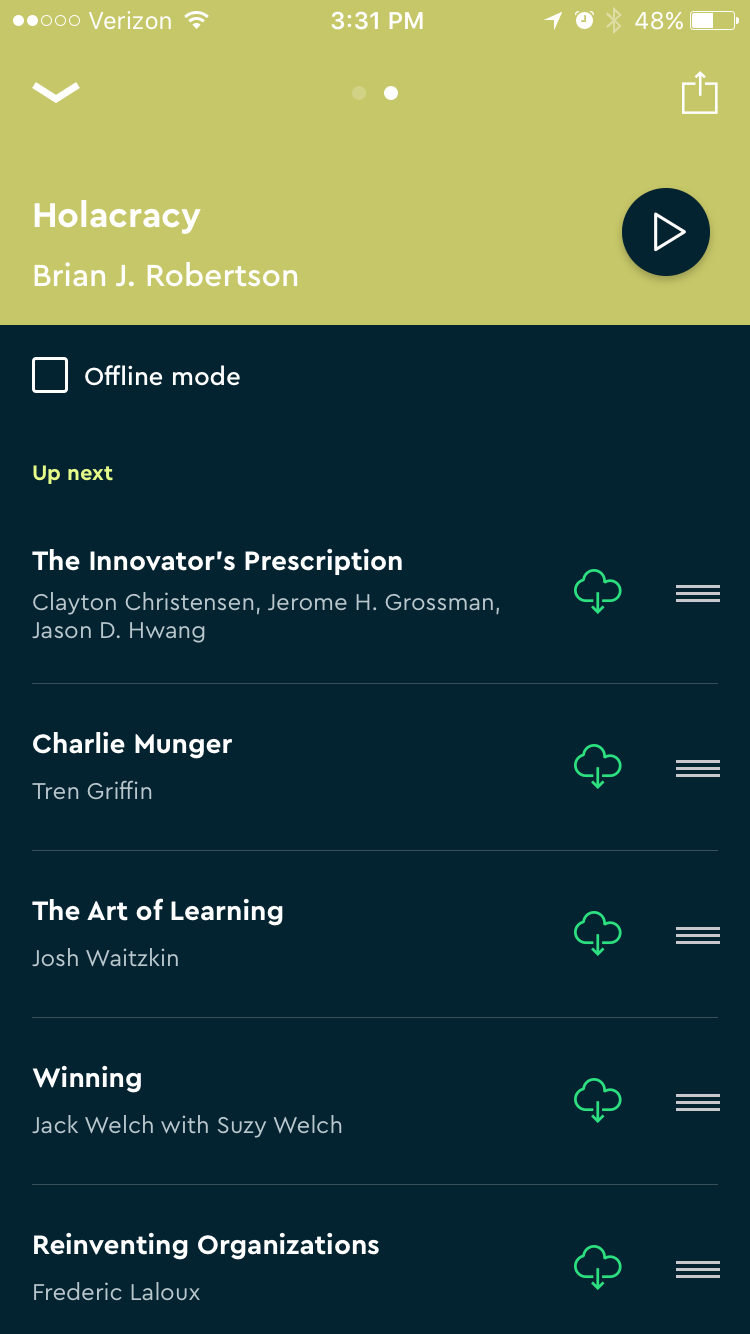Viewport: 750px width, 1334px height.
Task: Collapse the player with the down chevron
Action: tap(56, 93)
